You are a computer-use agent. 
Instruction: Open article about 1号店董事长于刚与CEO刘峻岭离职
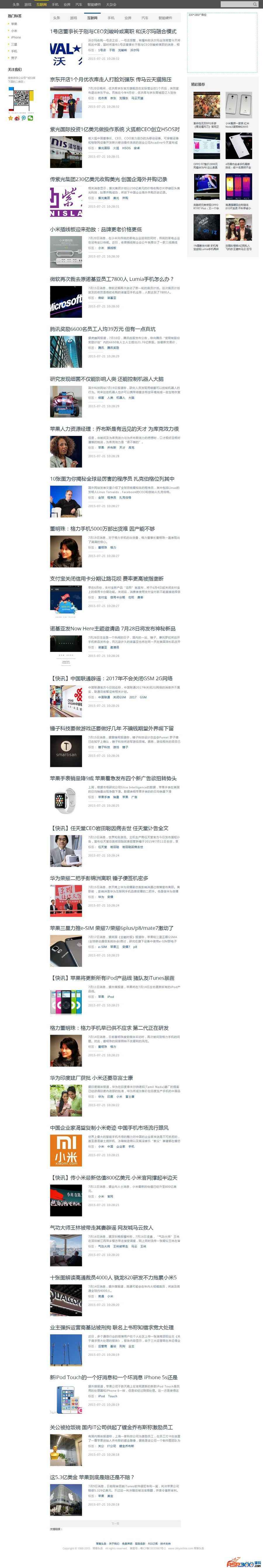point(113,32)
